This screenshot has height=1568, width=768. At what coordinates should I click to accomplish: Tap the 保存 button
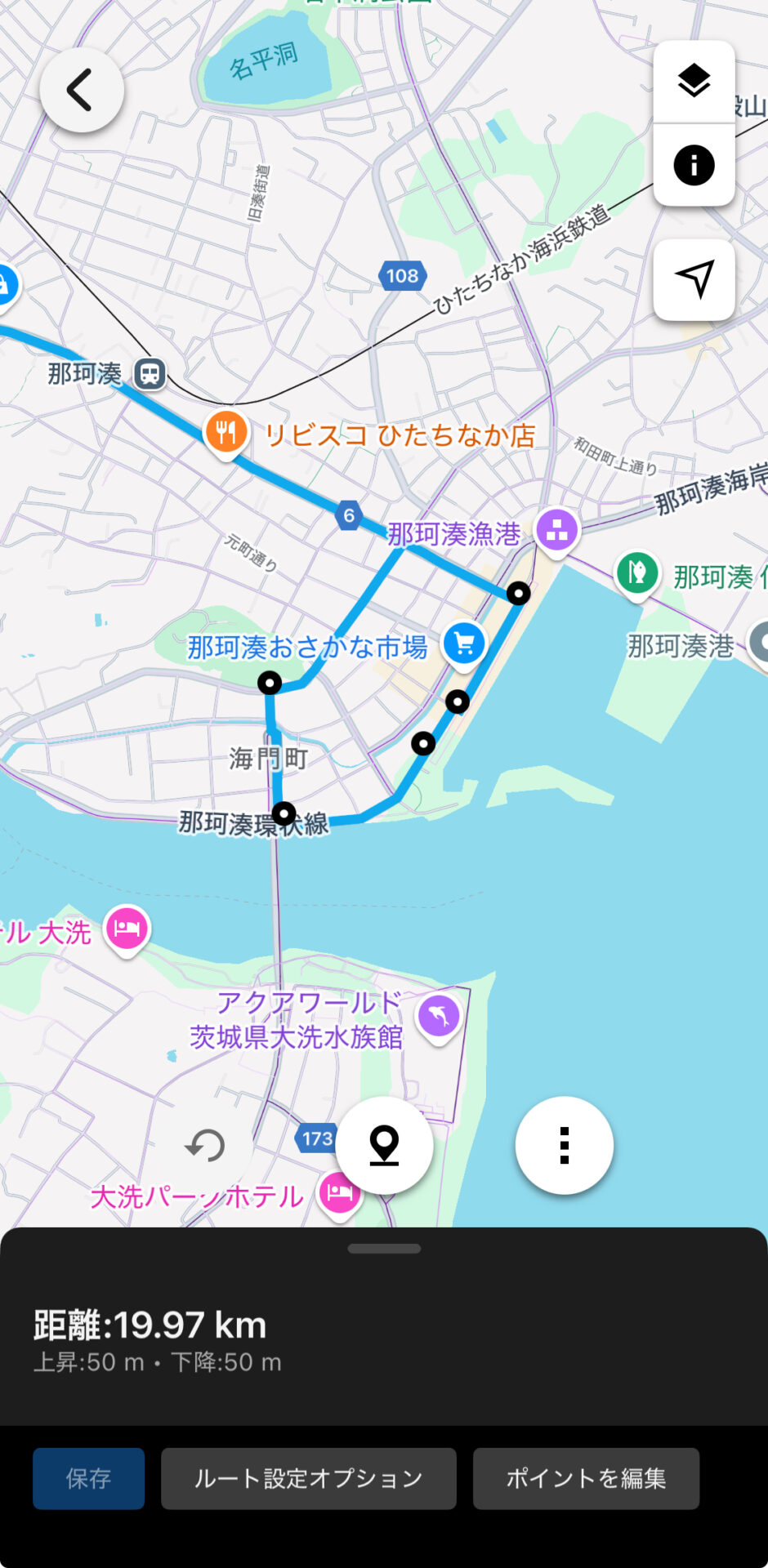pyautogui.click(x=88, y=1478)
